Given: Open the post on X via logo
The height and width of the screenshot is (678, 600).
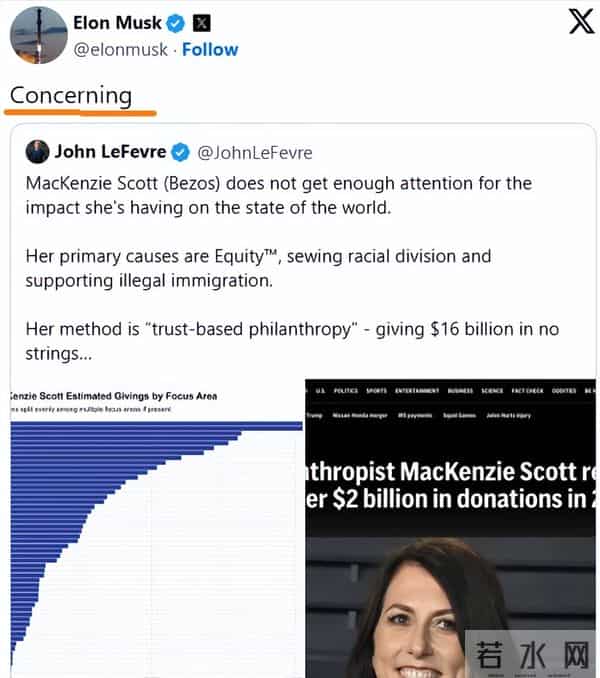Looking at the screenshot, I should click(581, 22).
